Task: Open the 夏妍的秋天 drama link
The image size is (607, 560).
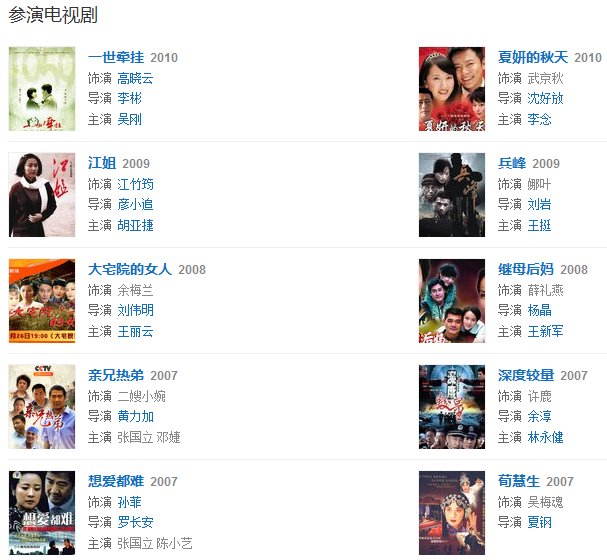Action: tap(533, 57)
